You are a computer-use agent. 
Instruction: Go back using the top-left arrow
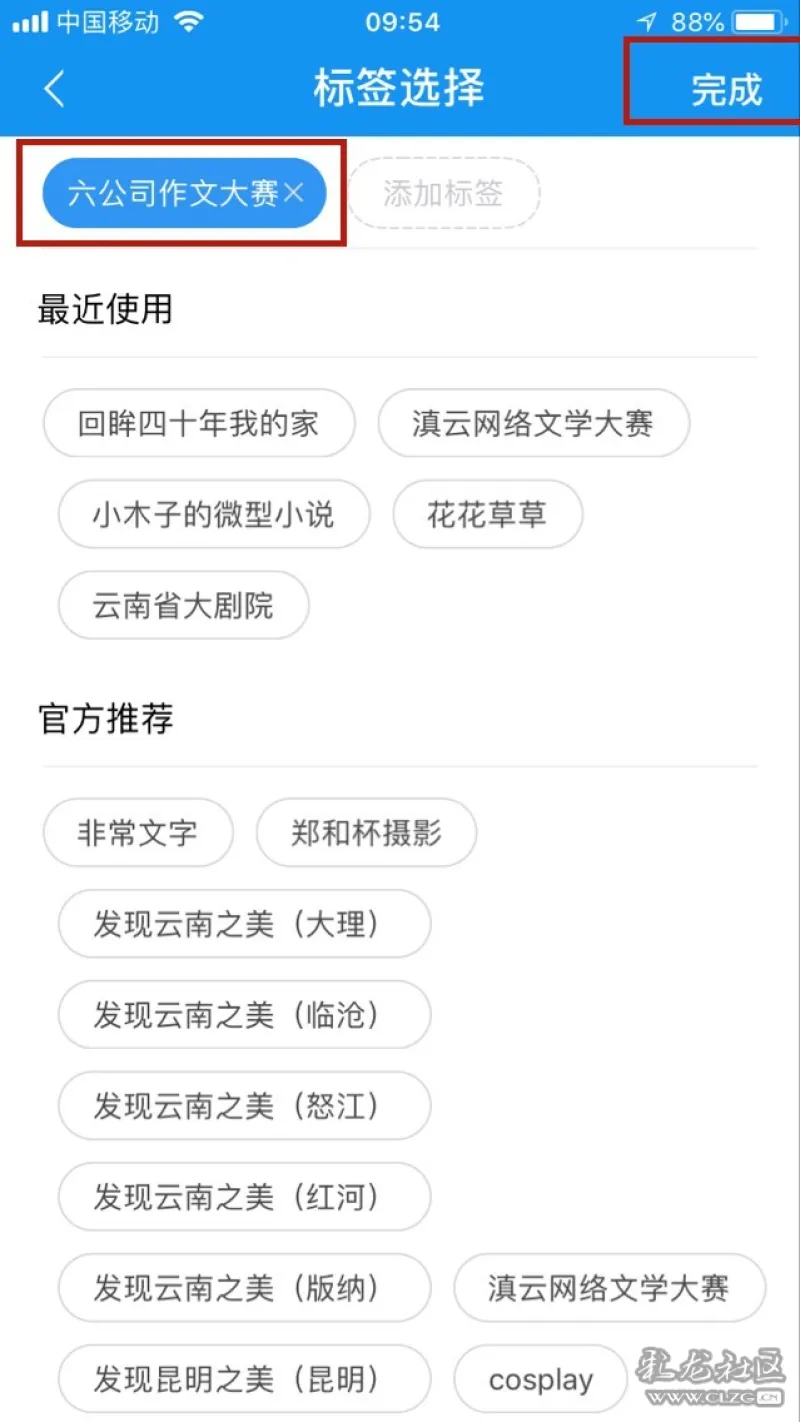pos(54,89)
